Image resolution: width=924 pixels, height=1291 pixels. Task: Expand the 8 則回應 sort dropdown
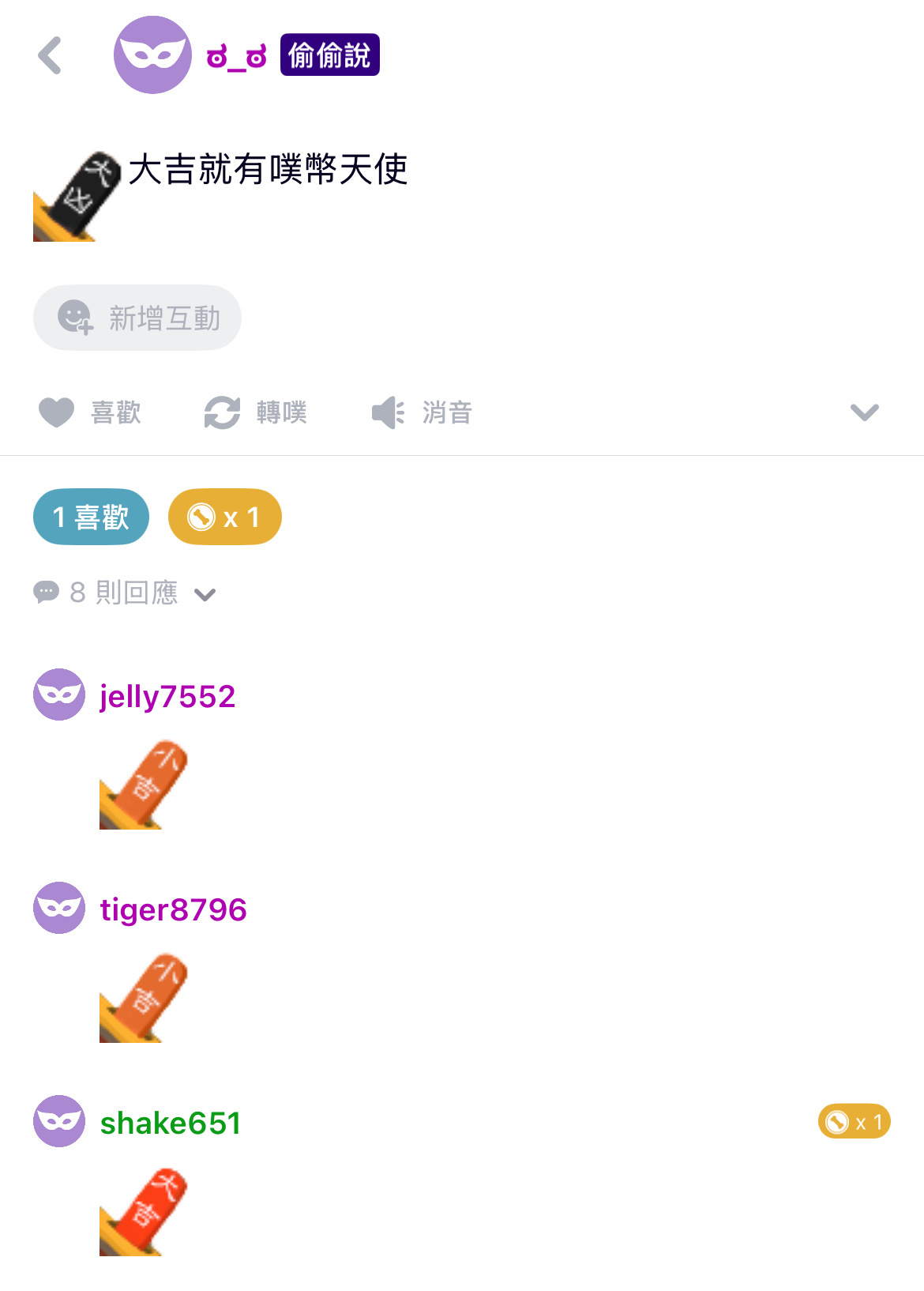(x=205, y=594)
